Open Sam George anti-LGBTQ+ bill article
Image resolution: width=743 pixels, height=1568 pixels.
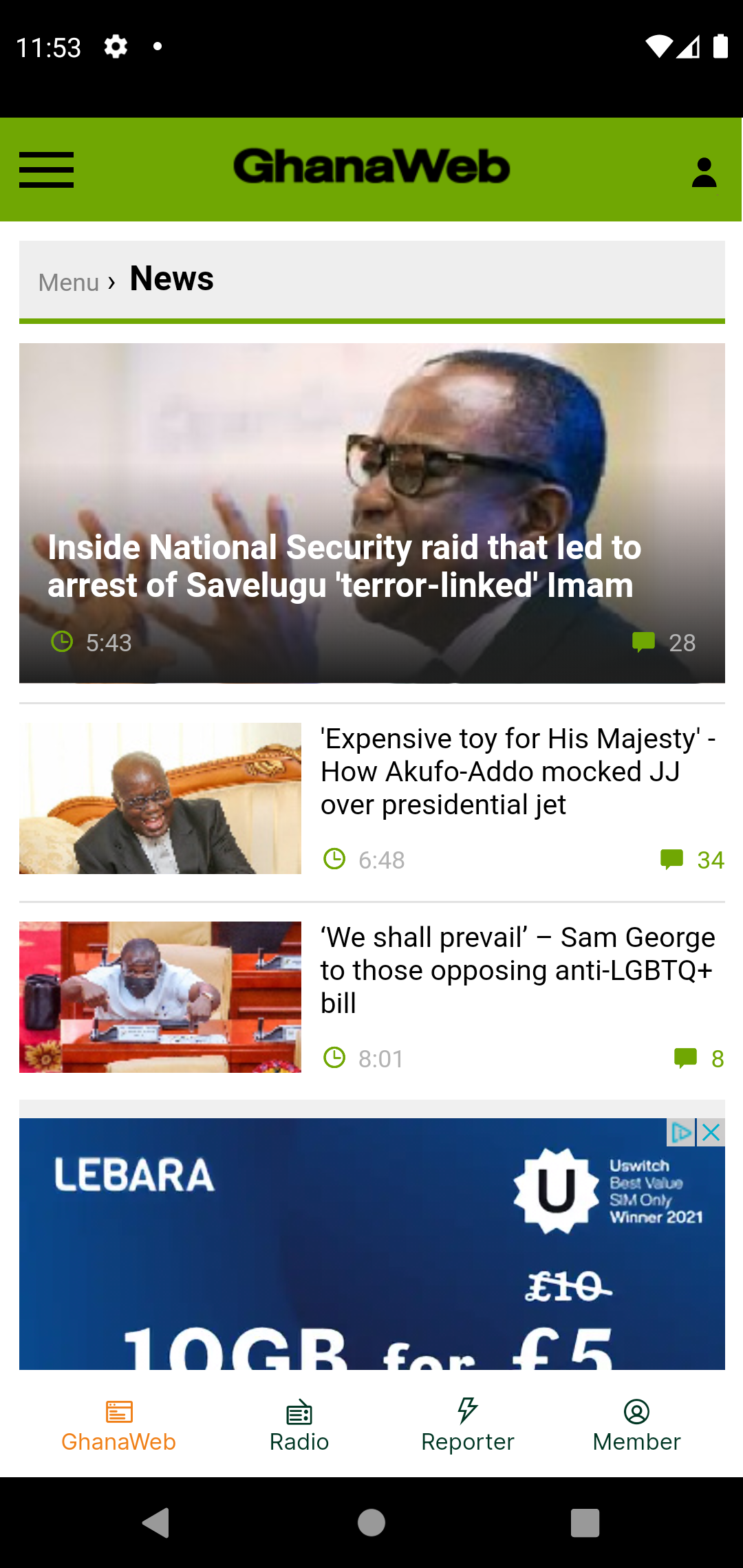516,970
